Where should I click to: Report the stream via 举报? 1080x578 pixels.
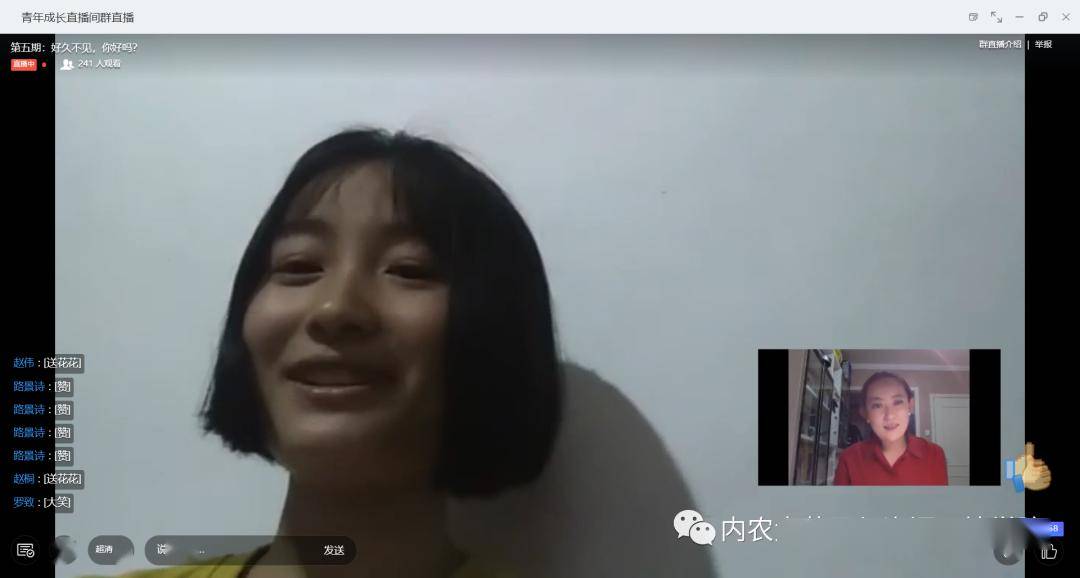1043,44
